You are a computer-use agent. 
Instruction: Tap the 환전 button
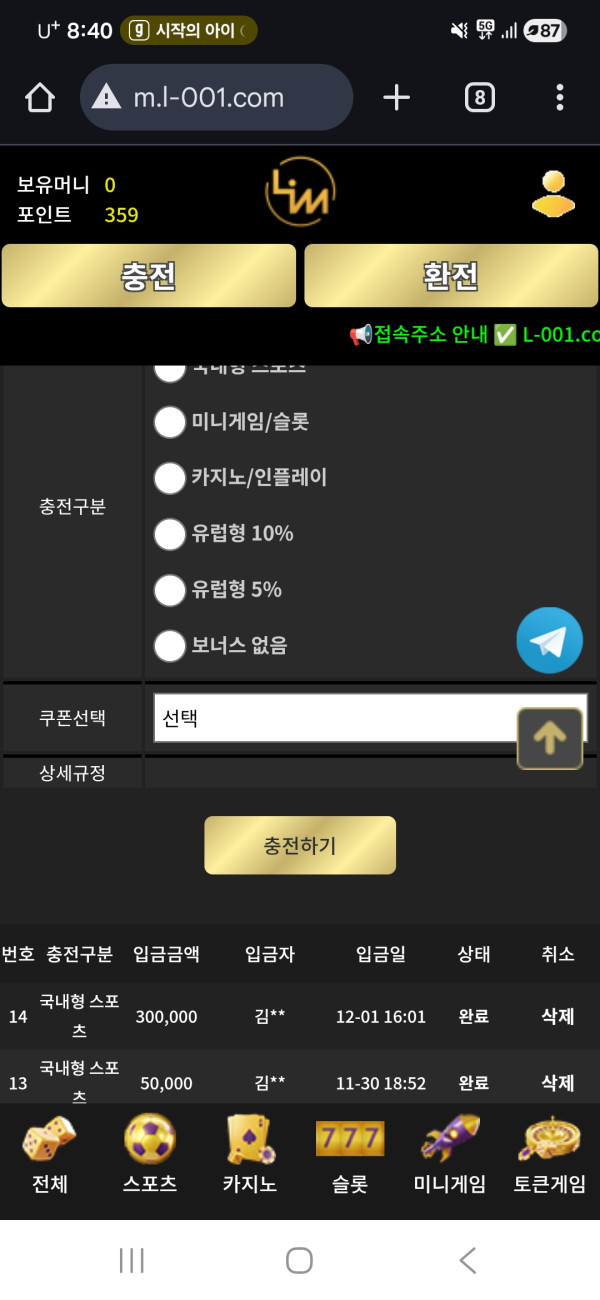click(451, 276)
